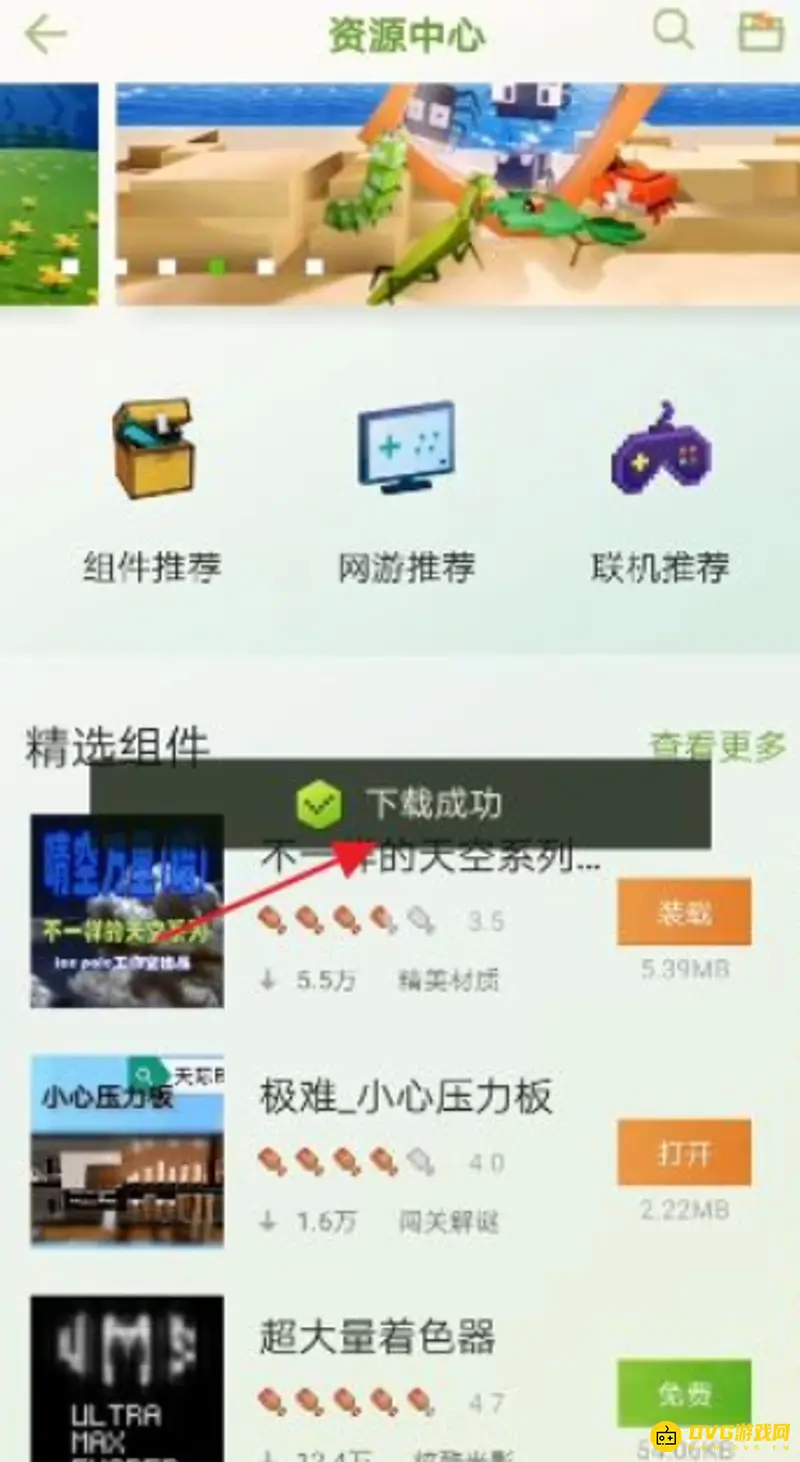Open the downloads folder icon
The height and width of the screenshot is (1462, 800).
(x=760, y=33)
